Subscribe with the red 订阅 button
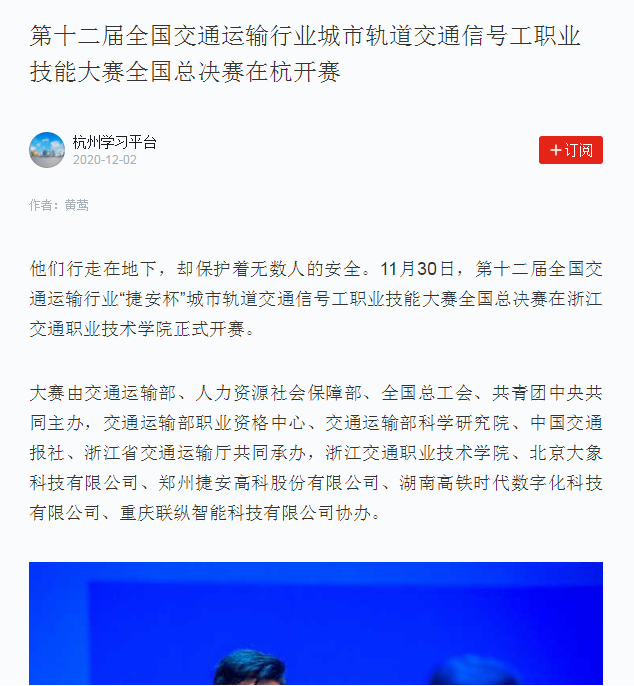The width and height of the screenshot is (634, 686). pos(570,150)
